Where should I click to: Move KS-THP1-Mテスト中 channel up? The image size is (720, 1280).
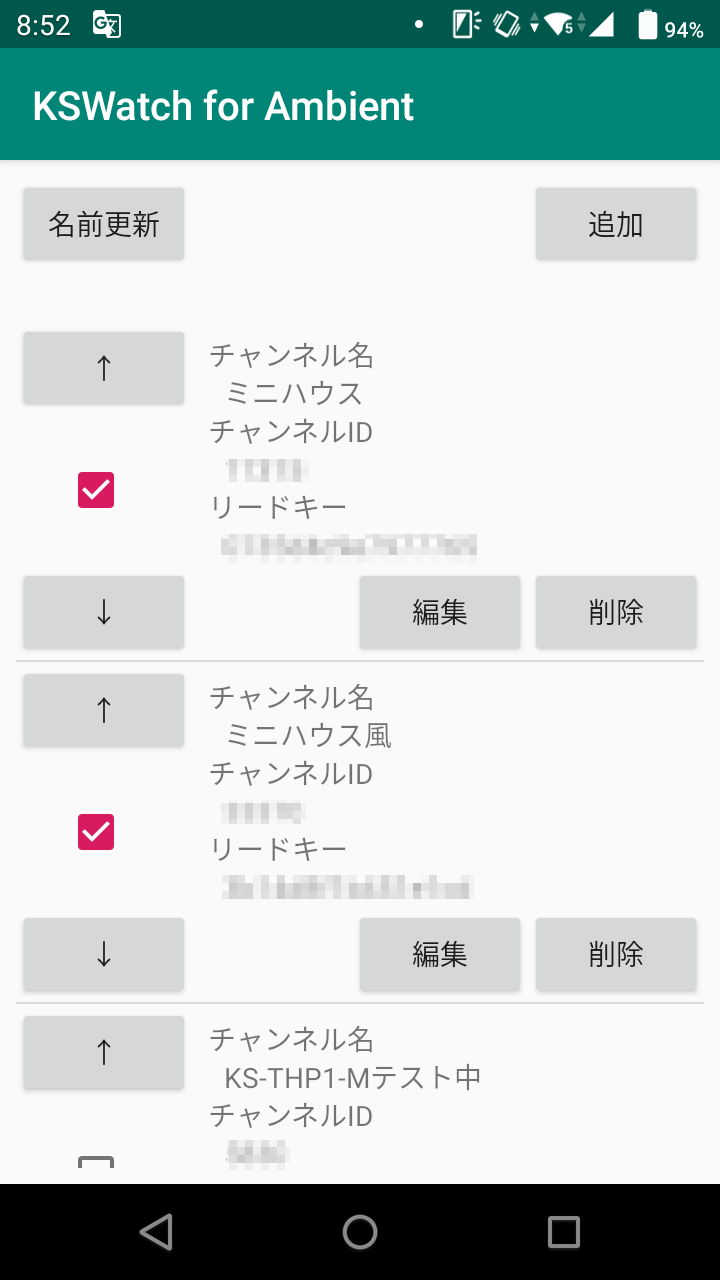[x=104, y=1052]
